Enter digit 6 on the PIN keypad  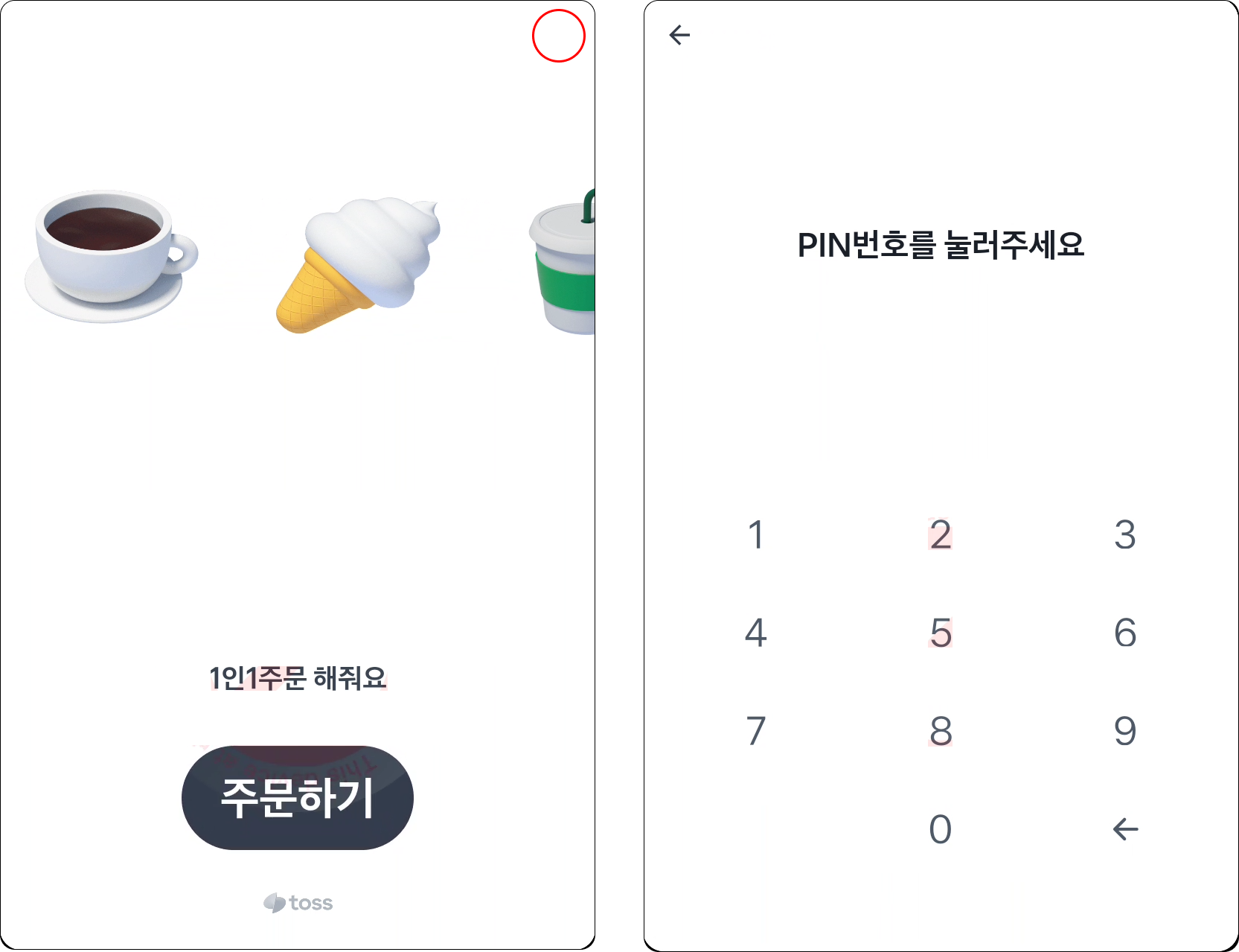pos(1124,633)
